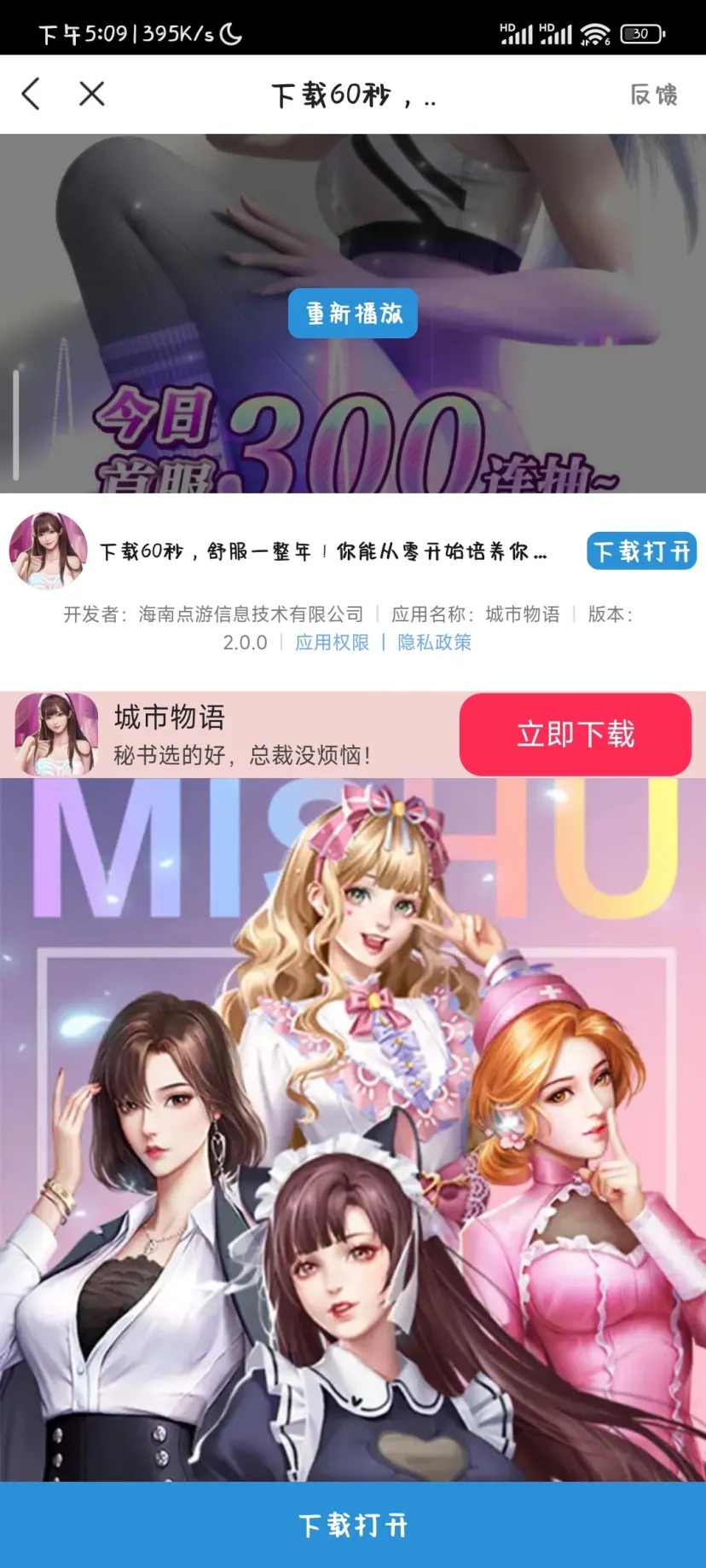Replay the video with 重新播放
Screen dimensions: 706x1568
pyautogui.click(x=352, y=314)
